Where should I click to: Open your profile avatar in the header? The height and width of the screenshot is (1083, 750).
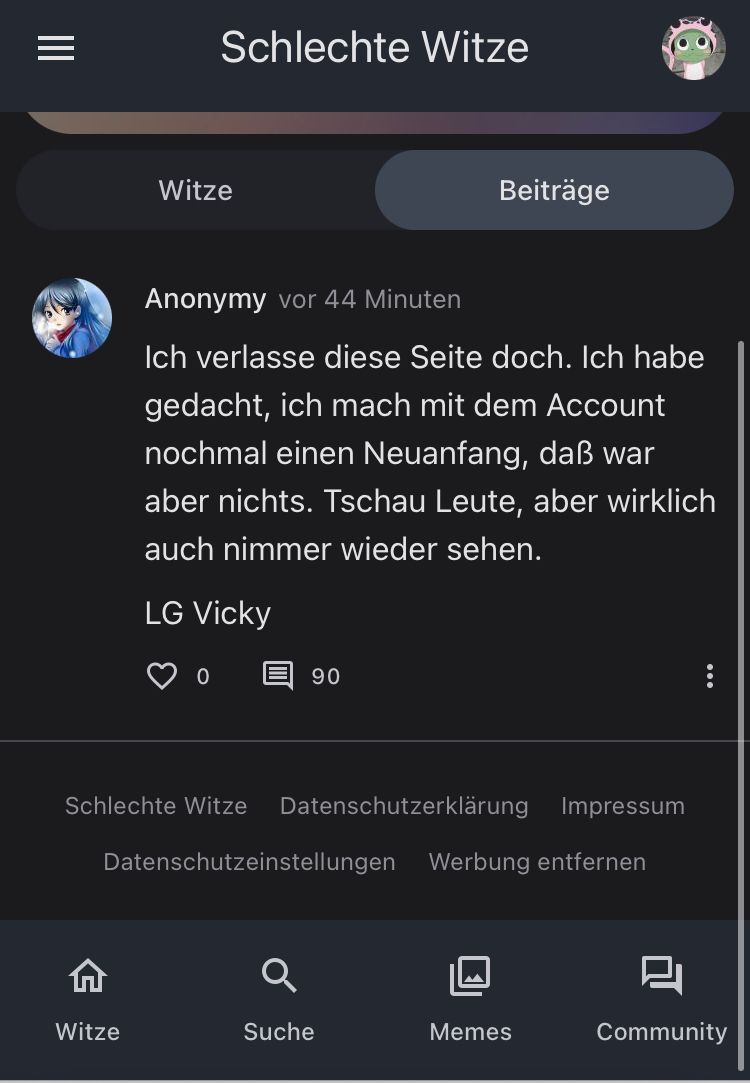693,48
